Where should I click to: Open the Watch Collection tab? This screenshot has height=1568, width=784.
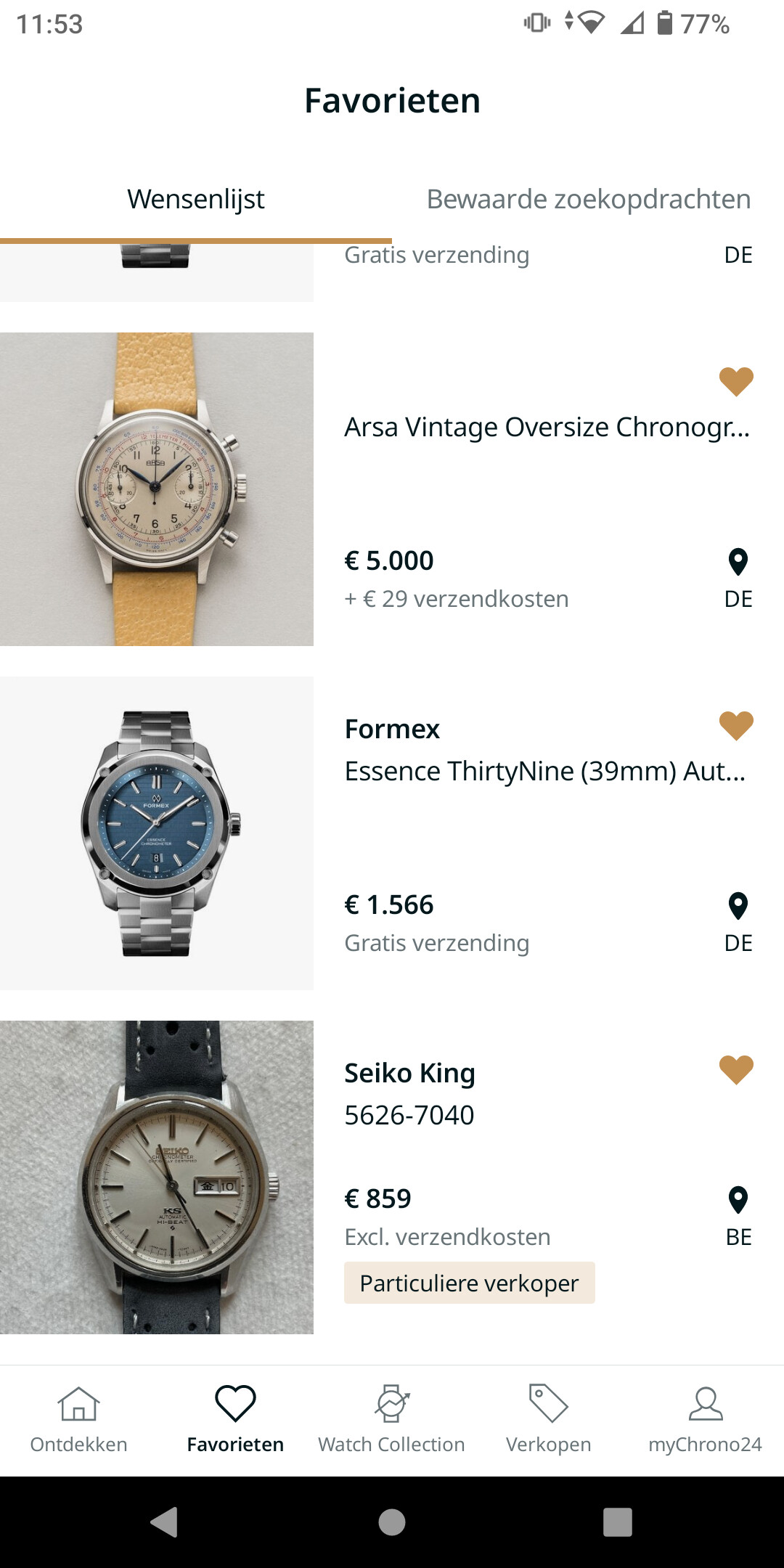pos(392,1421)
